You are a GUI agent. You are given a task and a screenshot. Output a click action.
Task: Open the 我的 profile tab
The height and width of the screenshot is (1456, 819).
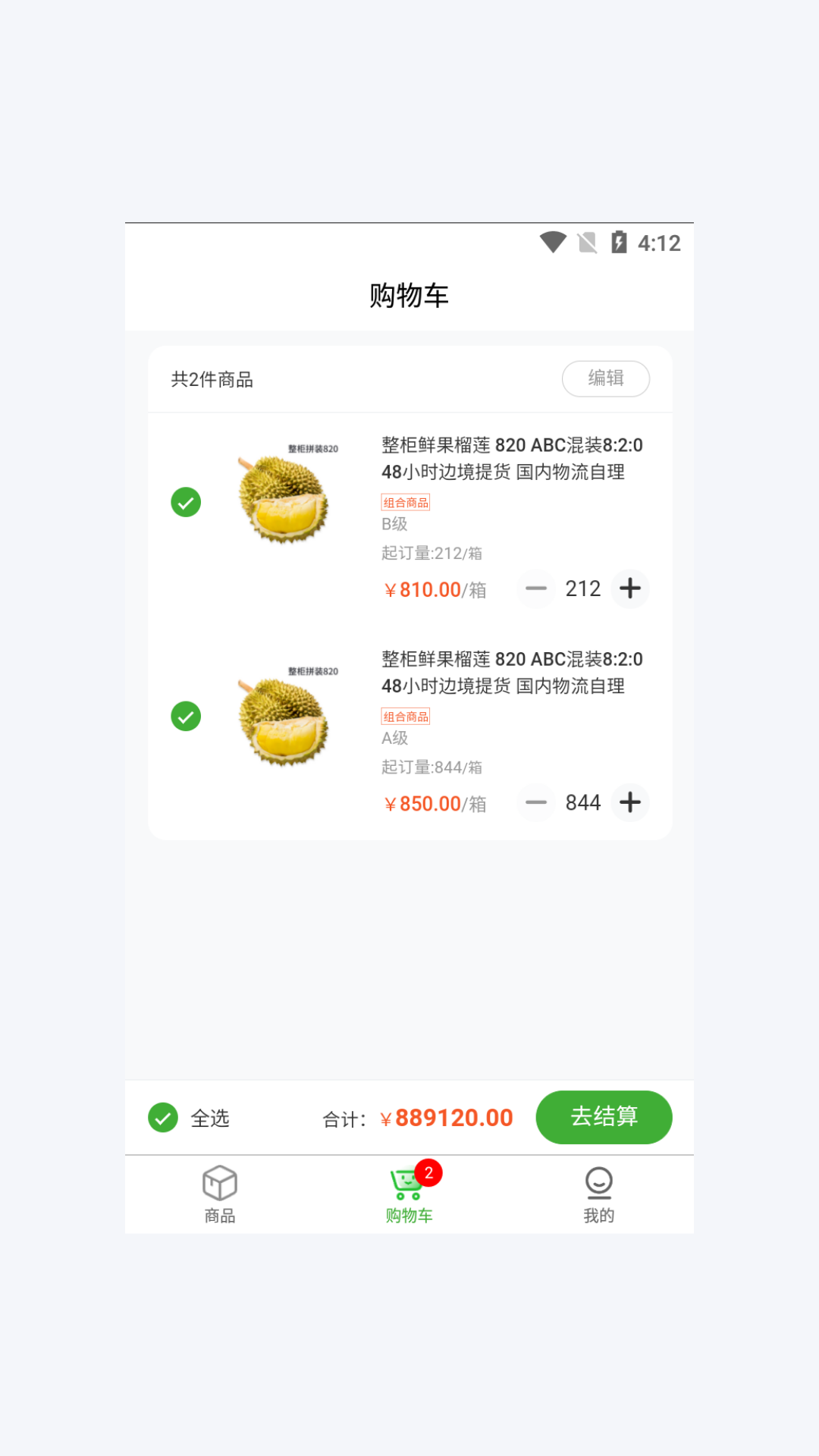pyautogui.click(x=598, y=1194)
